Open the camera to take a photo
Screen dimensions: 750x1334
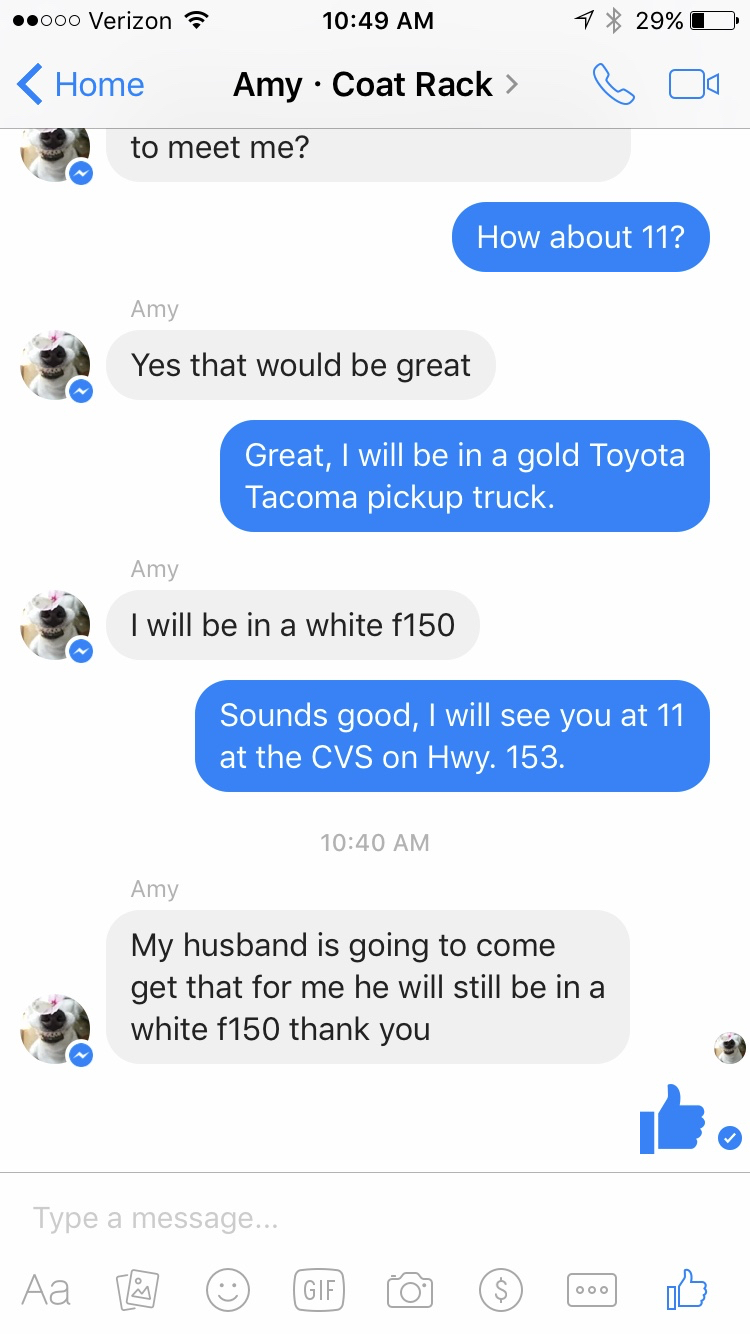click(410, 1290)
